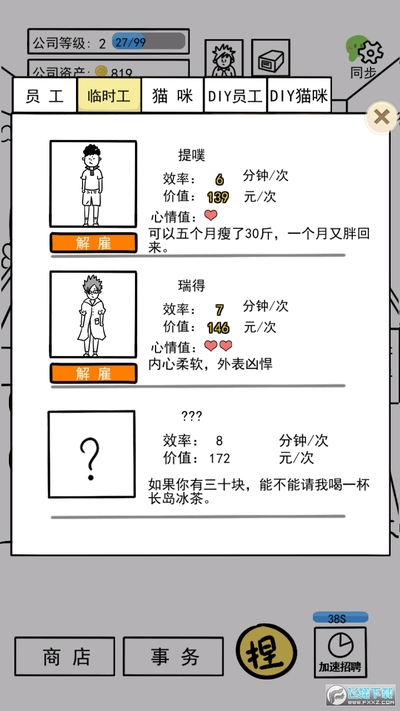Tap 加速招聘 to speed up recruiting
Viewport: 400px width, 711px height.
[x=340, y=652]
